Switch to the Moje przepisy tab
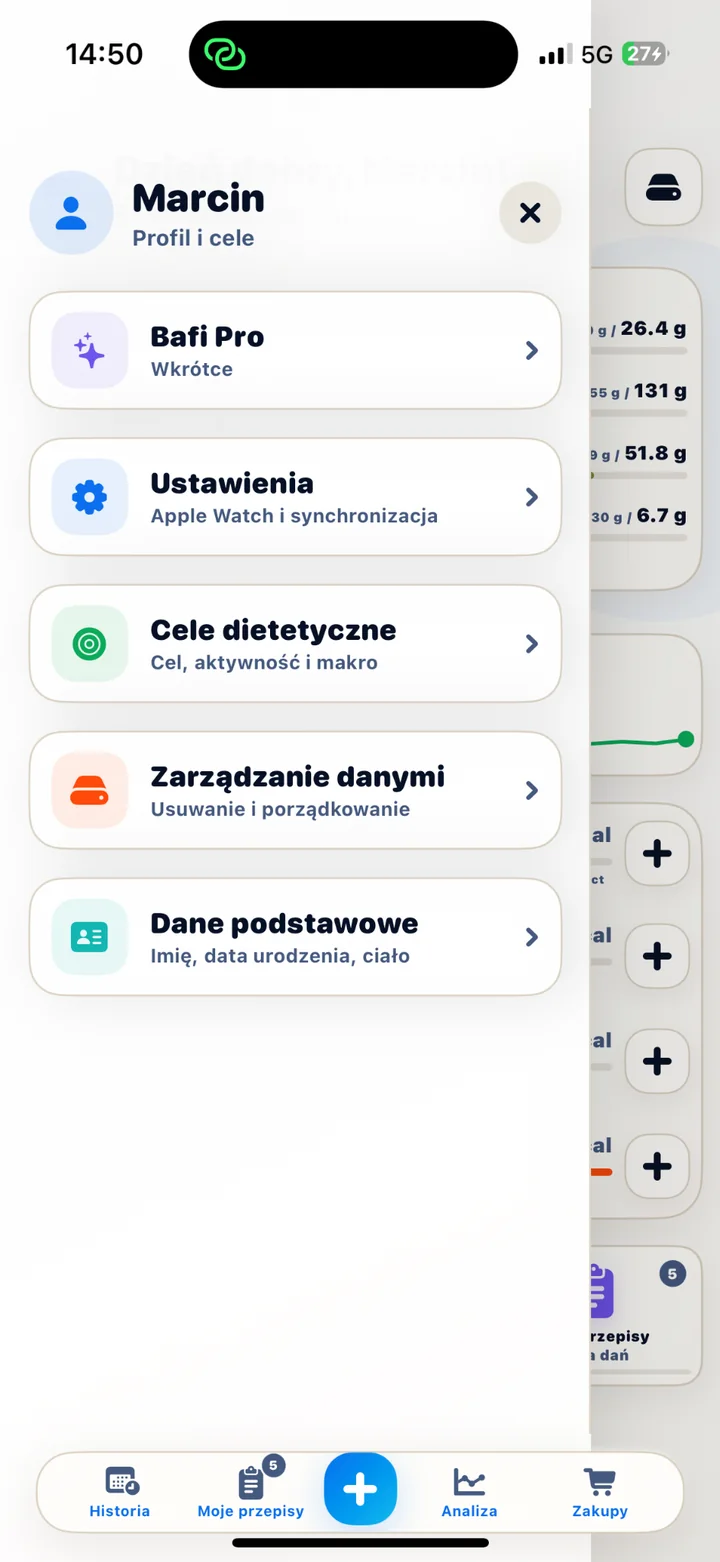 251,1493
